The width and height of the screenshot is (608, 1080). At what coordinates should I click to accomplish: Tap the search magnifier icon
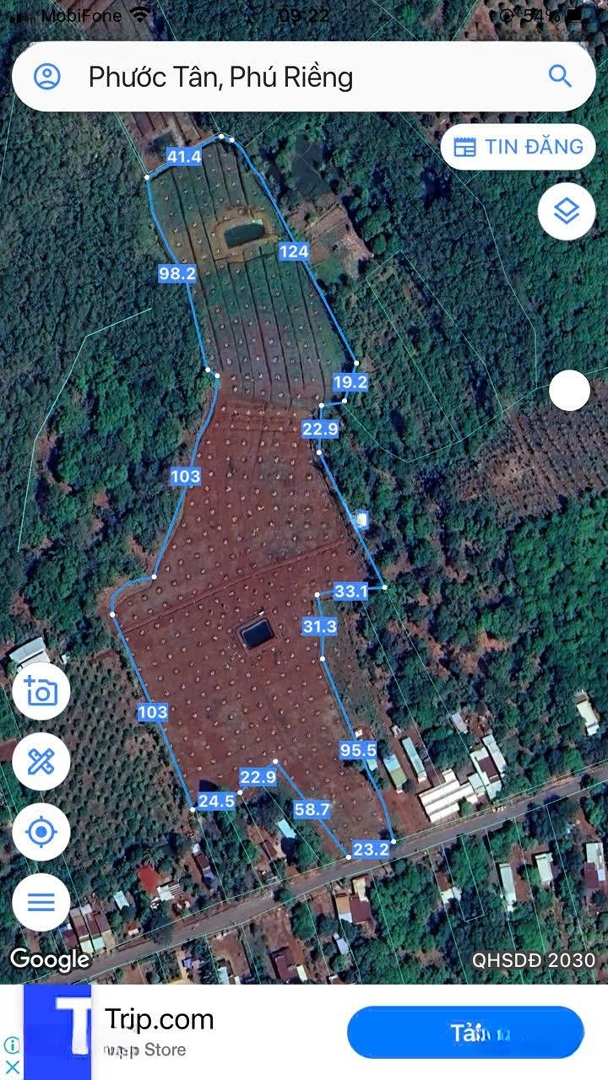pos(560,76)
